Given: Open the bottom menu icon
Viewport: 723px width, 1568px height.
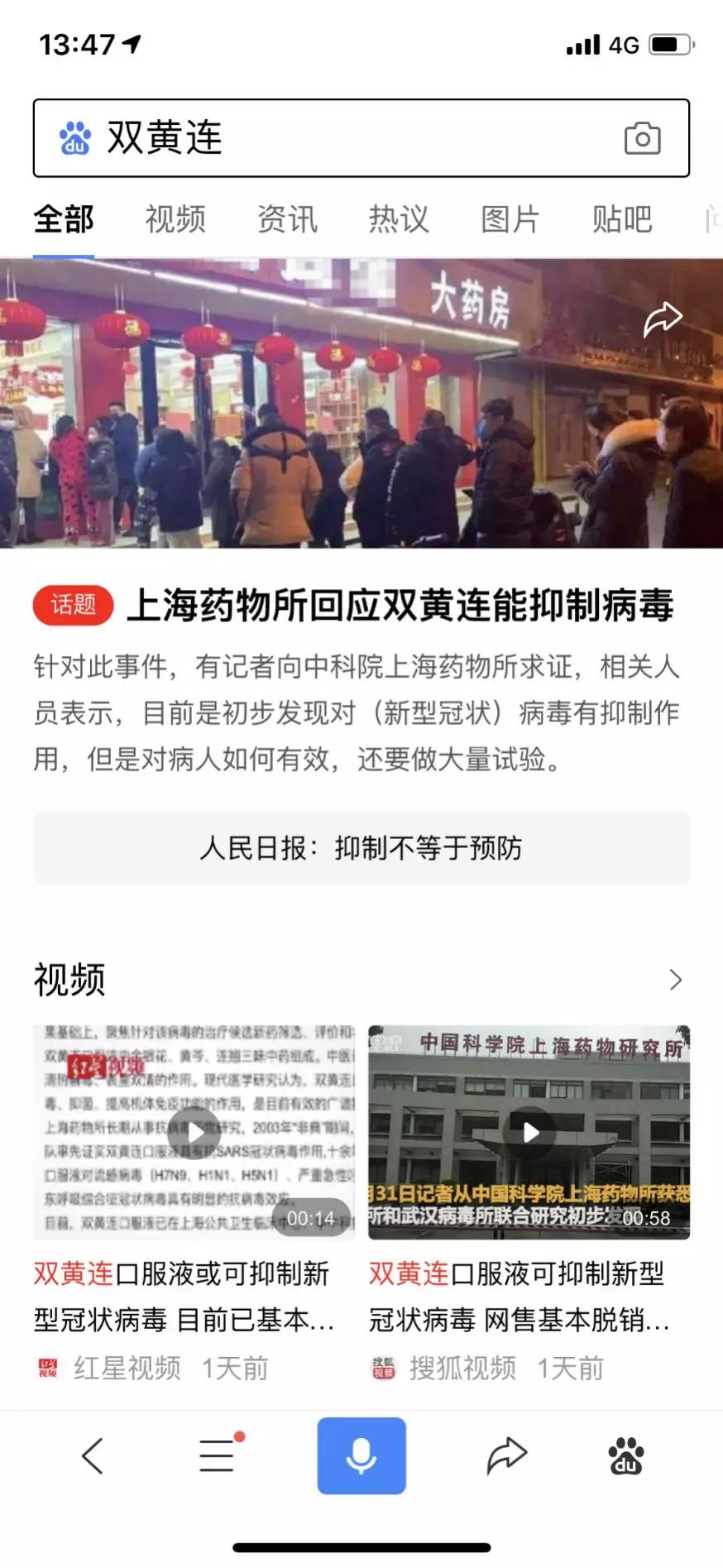Looking at the screenshot, I should click(218, 1456).
